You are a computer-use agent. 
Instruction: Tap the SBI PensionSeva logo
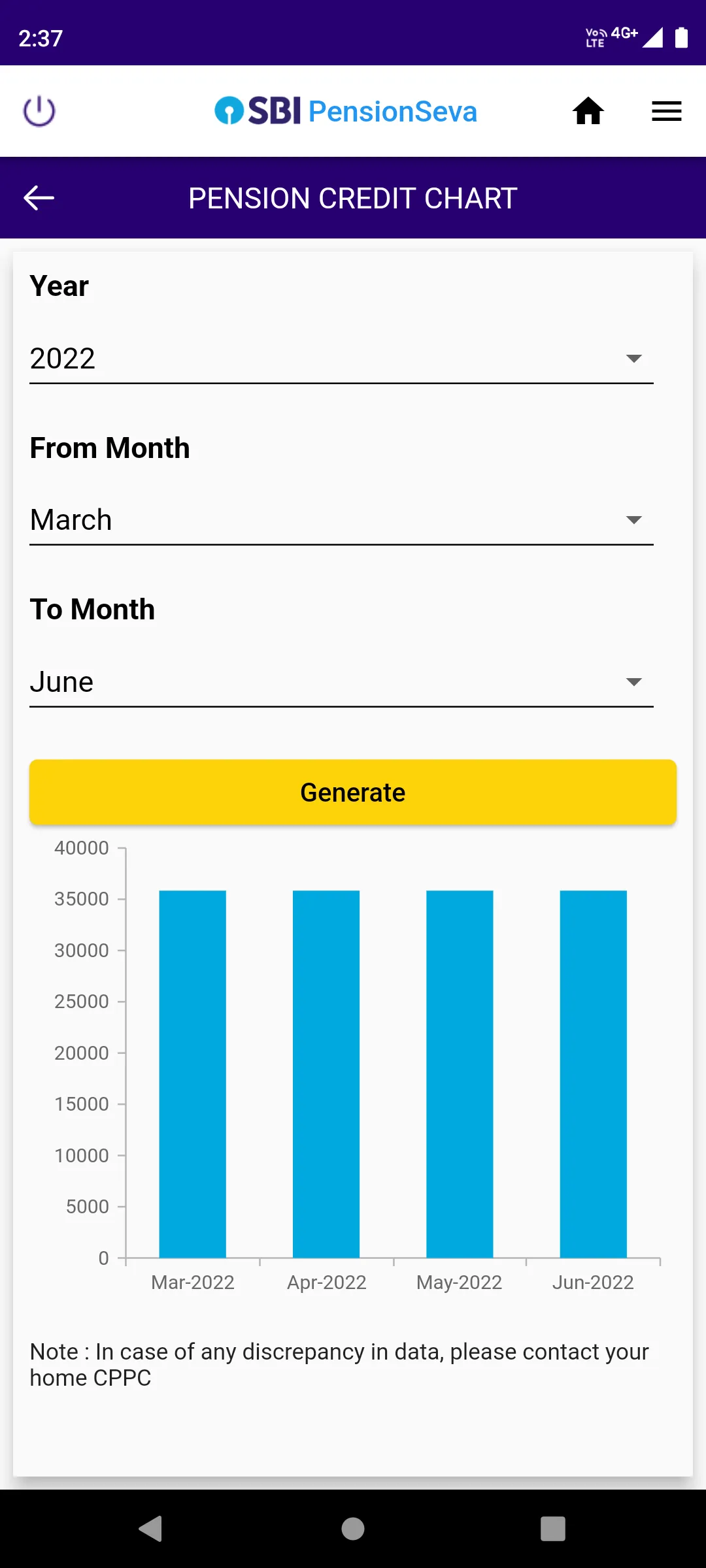345,111
